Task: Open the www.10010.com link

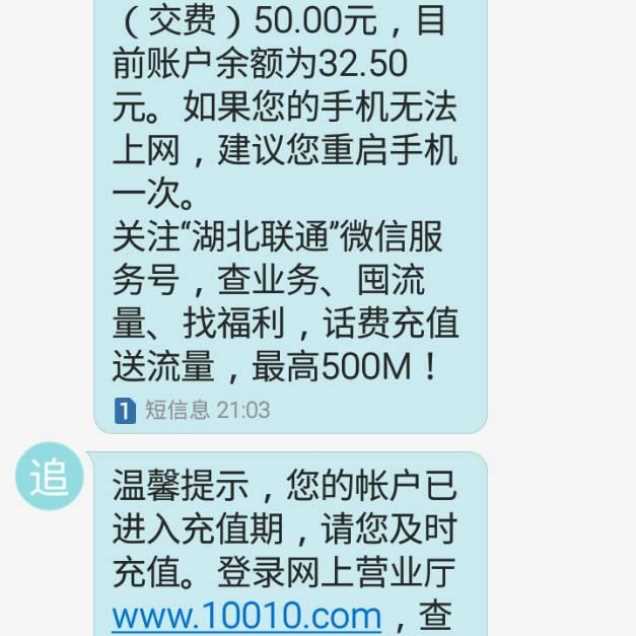Action: (x=246, y=614)
